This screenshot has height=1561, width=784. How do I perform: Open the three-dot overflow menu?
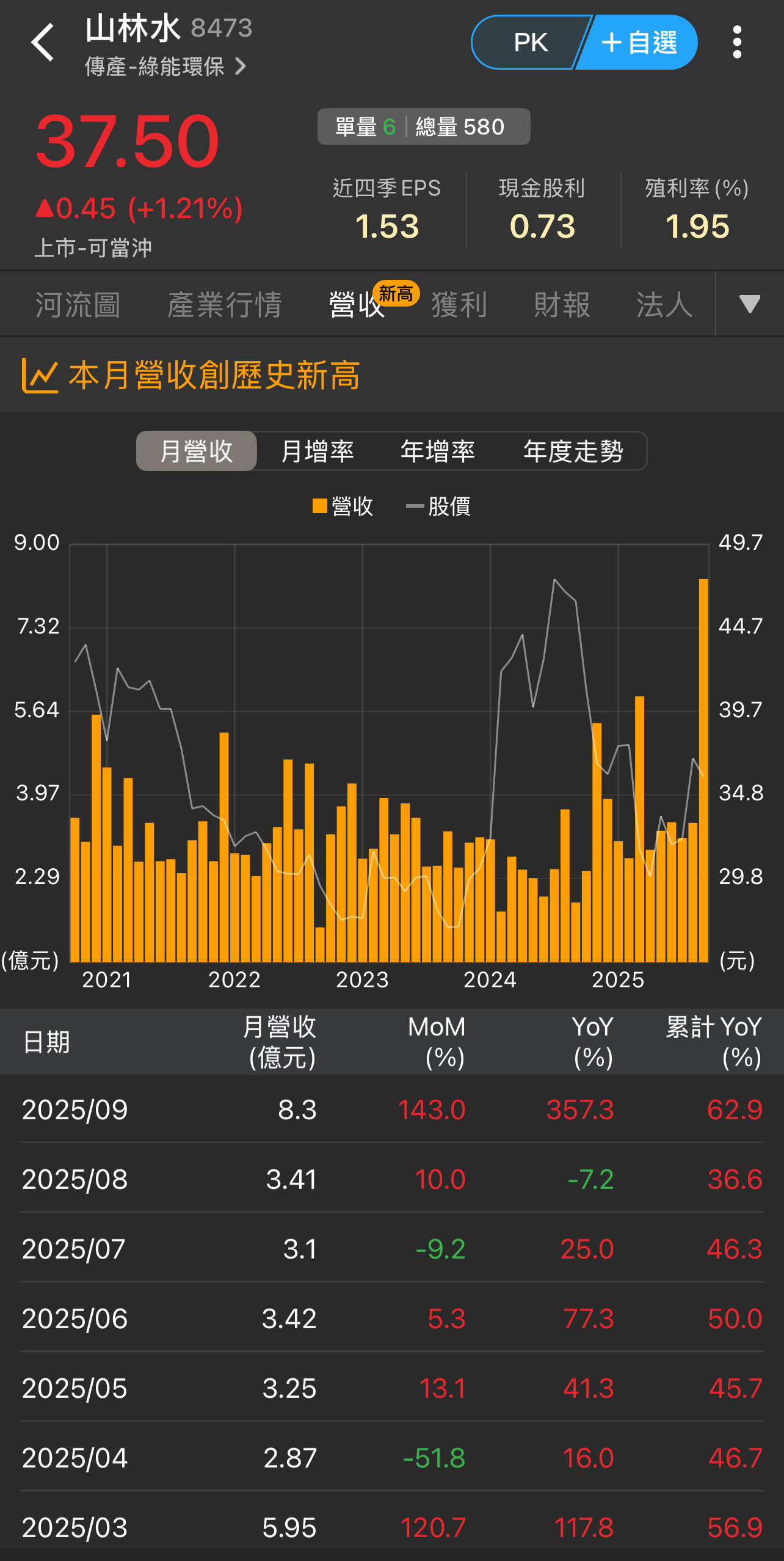coord(737,43)
